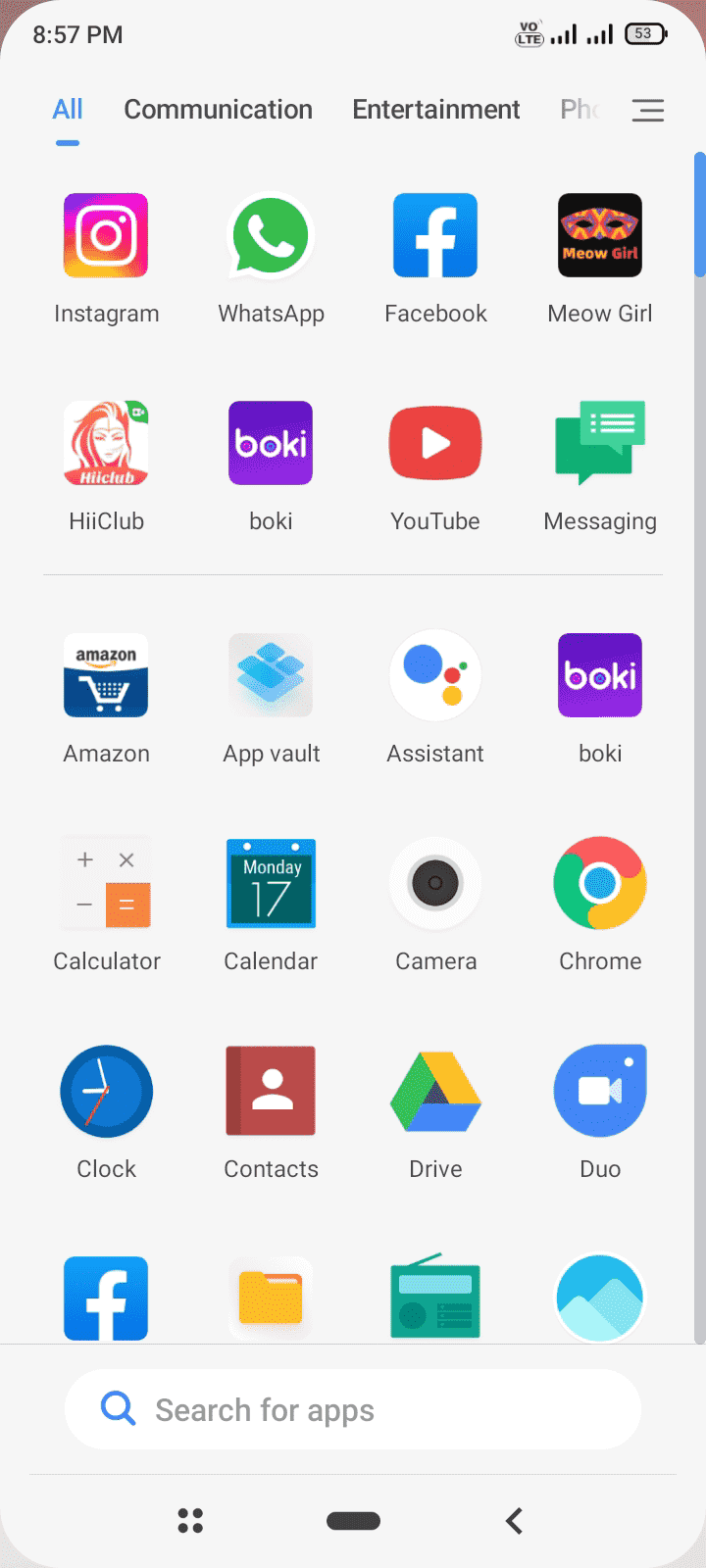Launch Camera
Image resolution: width=706 pixels, height=1568 pixels.
435,883
